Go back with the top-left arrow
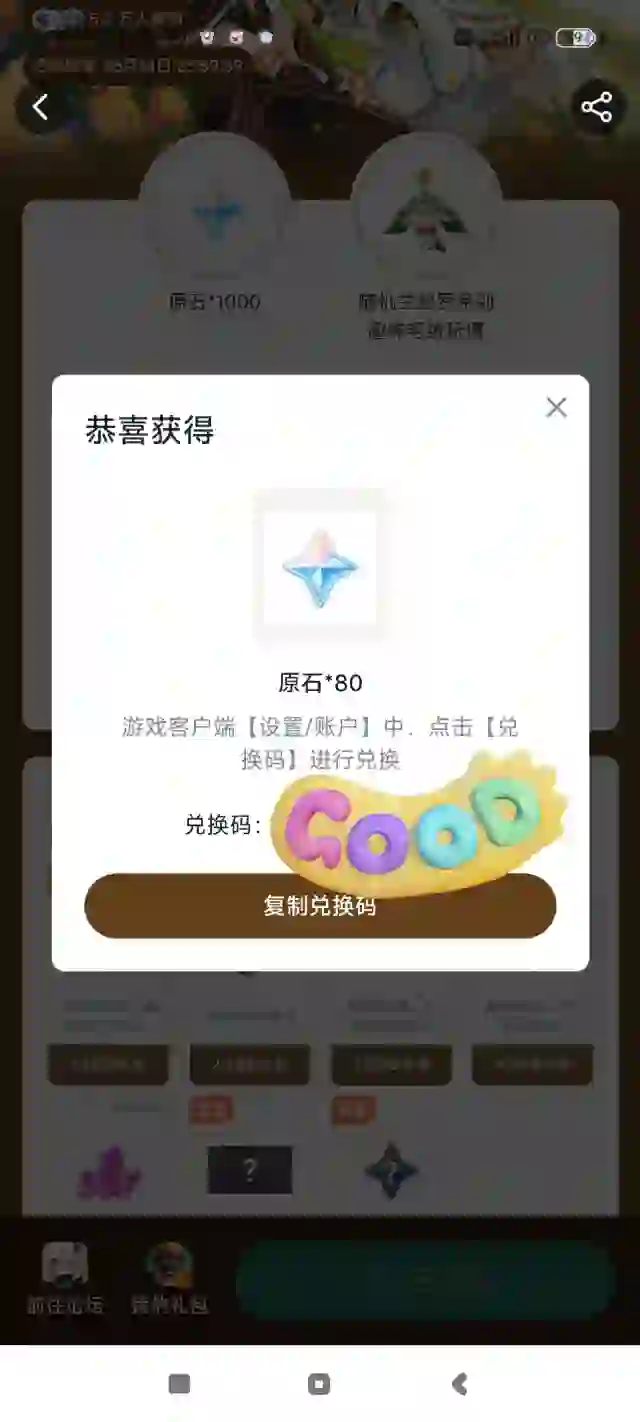The width and height of the screenshot is (640, 1422). point(41,107)
